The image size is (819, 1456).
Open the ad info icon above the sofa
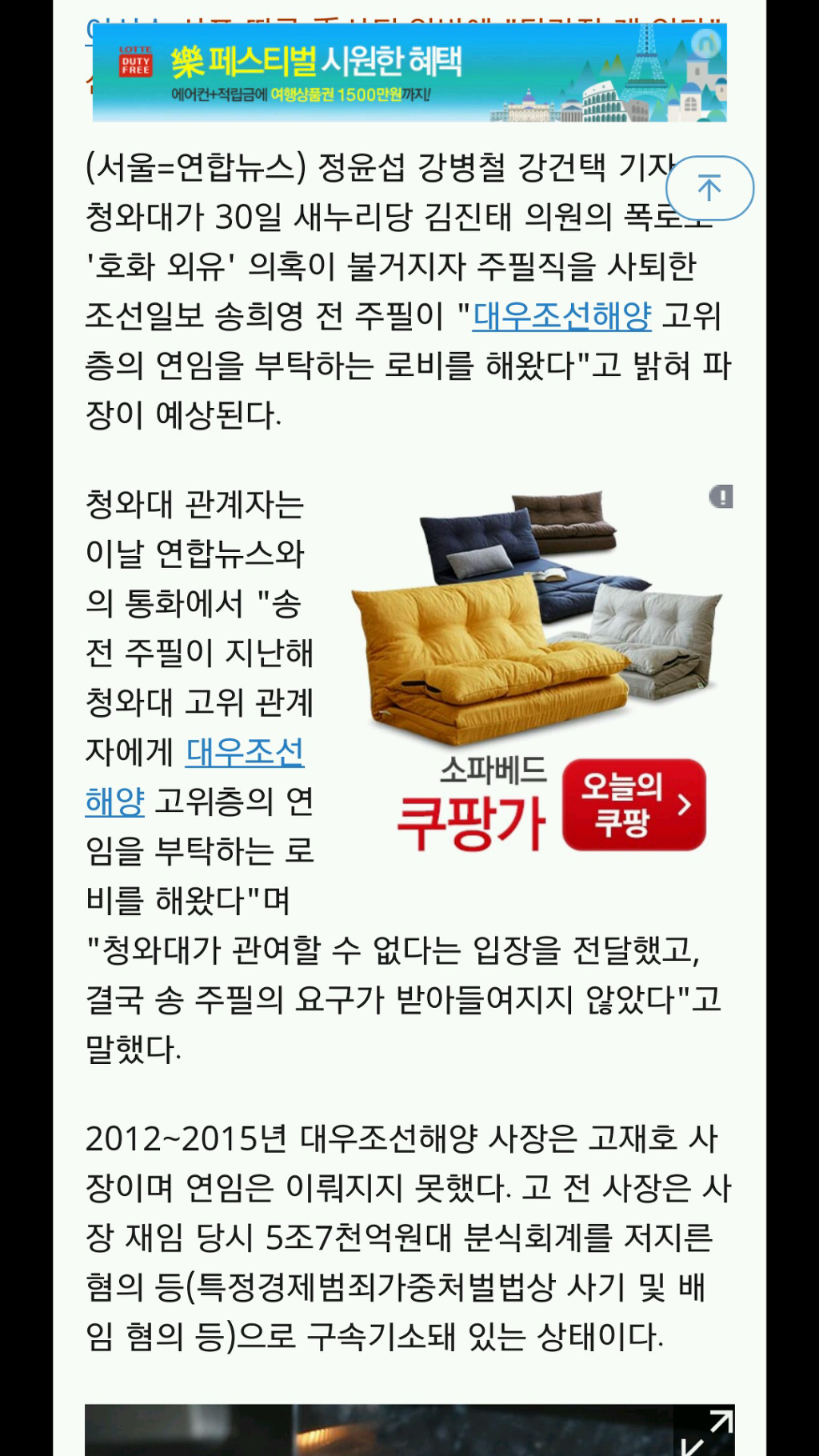coord(721,497)
